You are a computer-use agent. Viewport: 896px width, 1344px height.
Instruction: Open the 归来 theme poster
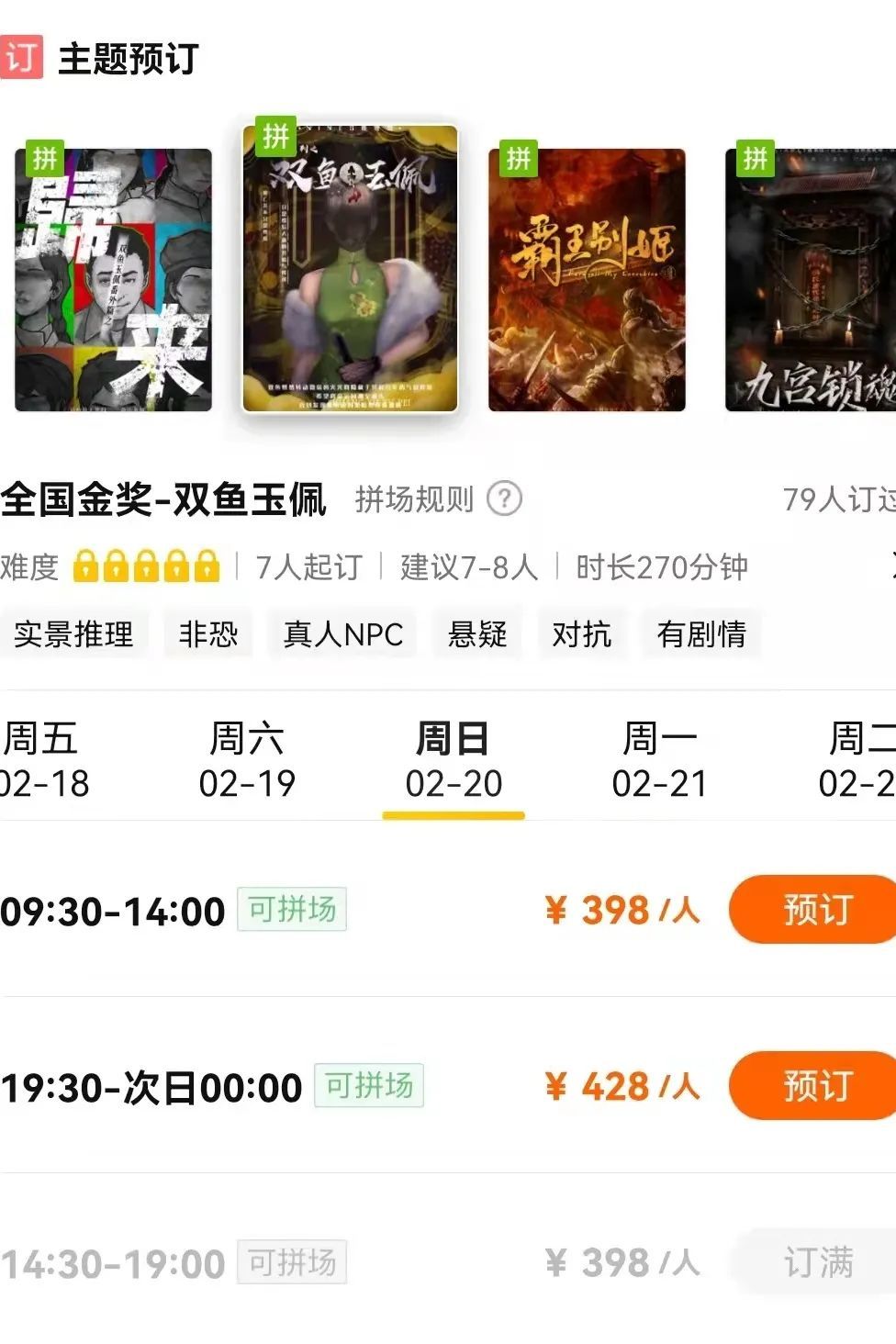click(113, 279)
